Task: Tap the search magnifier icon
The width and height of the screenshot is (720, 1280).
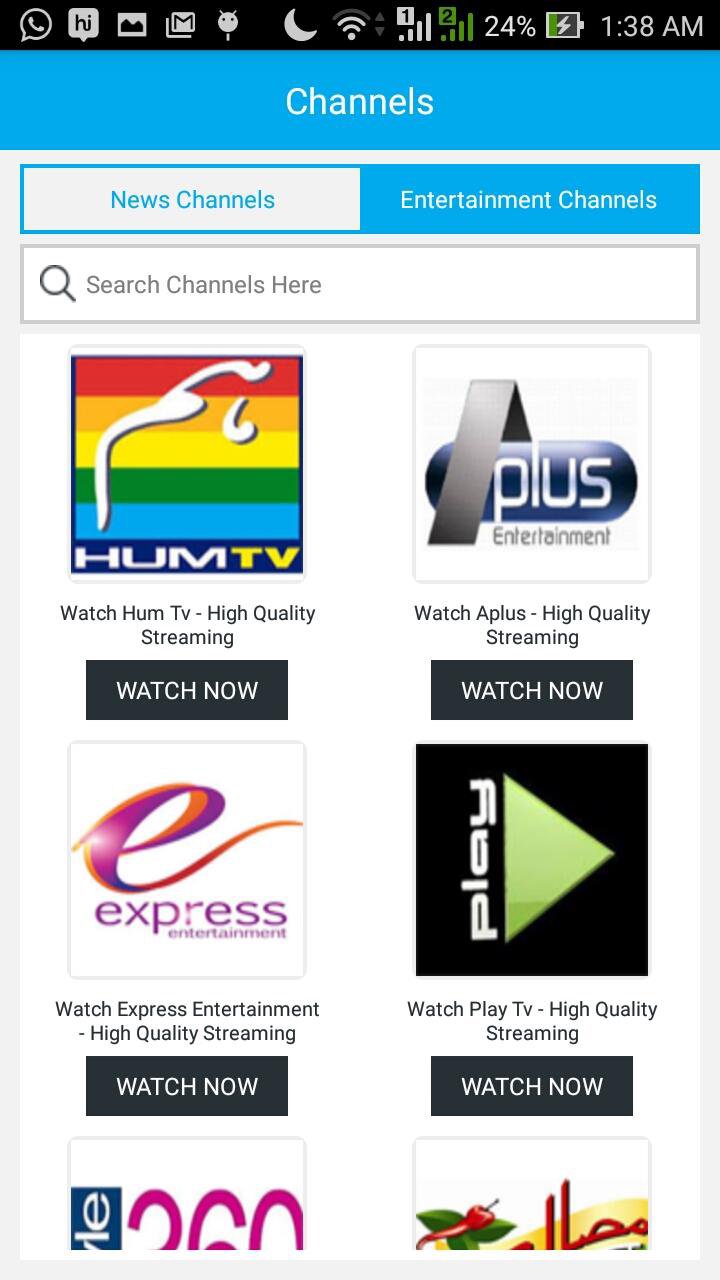Action: (57, 284)
